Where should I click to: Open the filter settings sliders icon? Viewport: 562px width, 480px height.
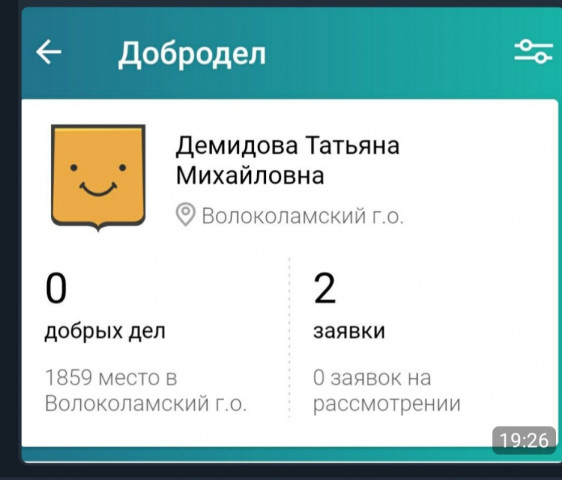(x=533, y=52)
